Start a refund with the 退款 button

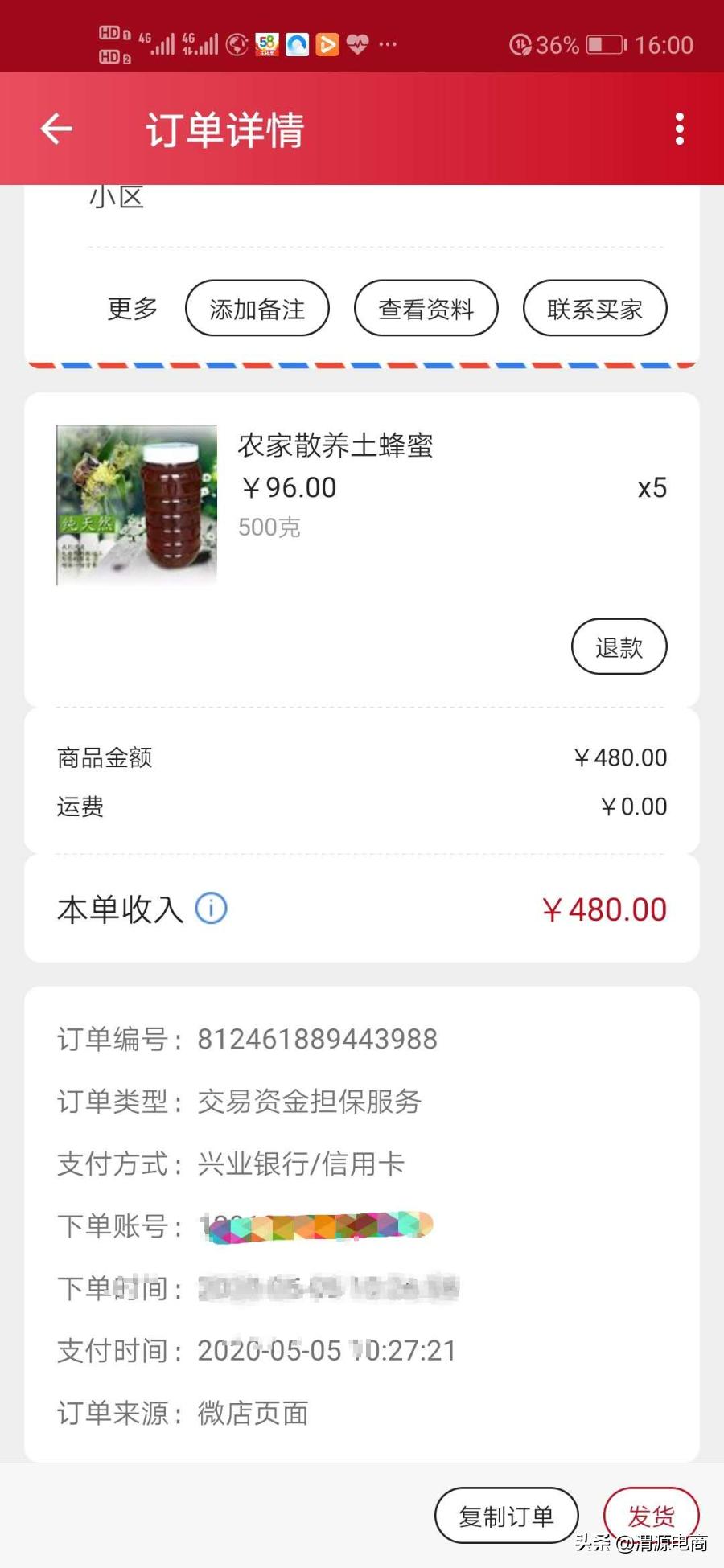tap(618, 646)
